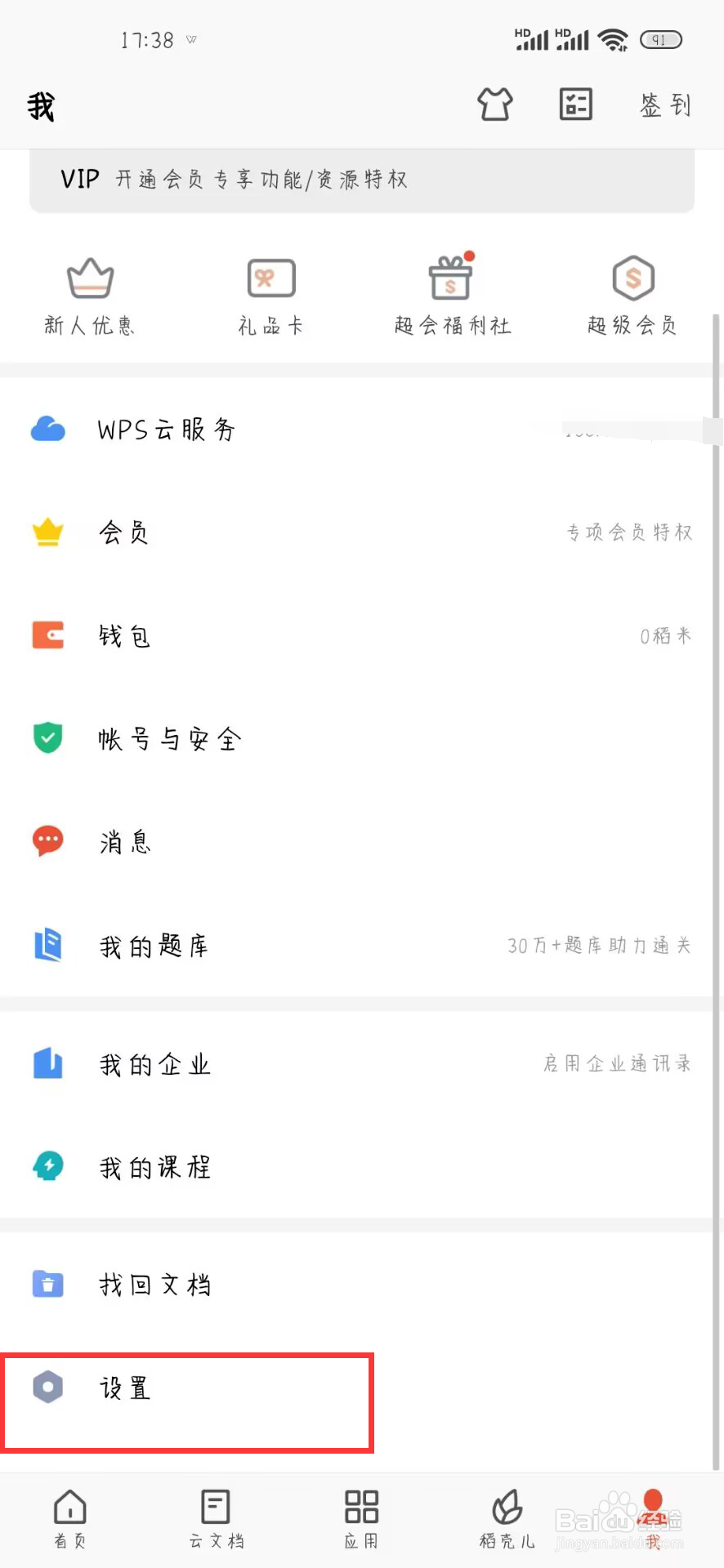Screen dimensions: 724x1568
Task: Open 我的企业
Action: 357,1064
